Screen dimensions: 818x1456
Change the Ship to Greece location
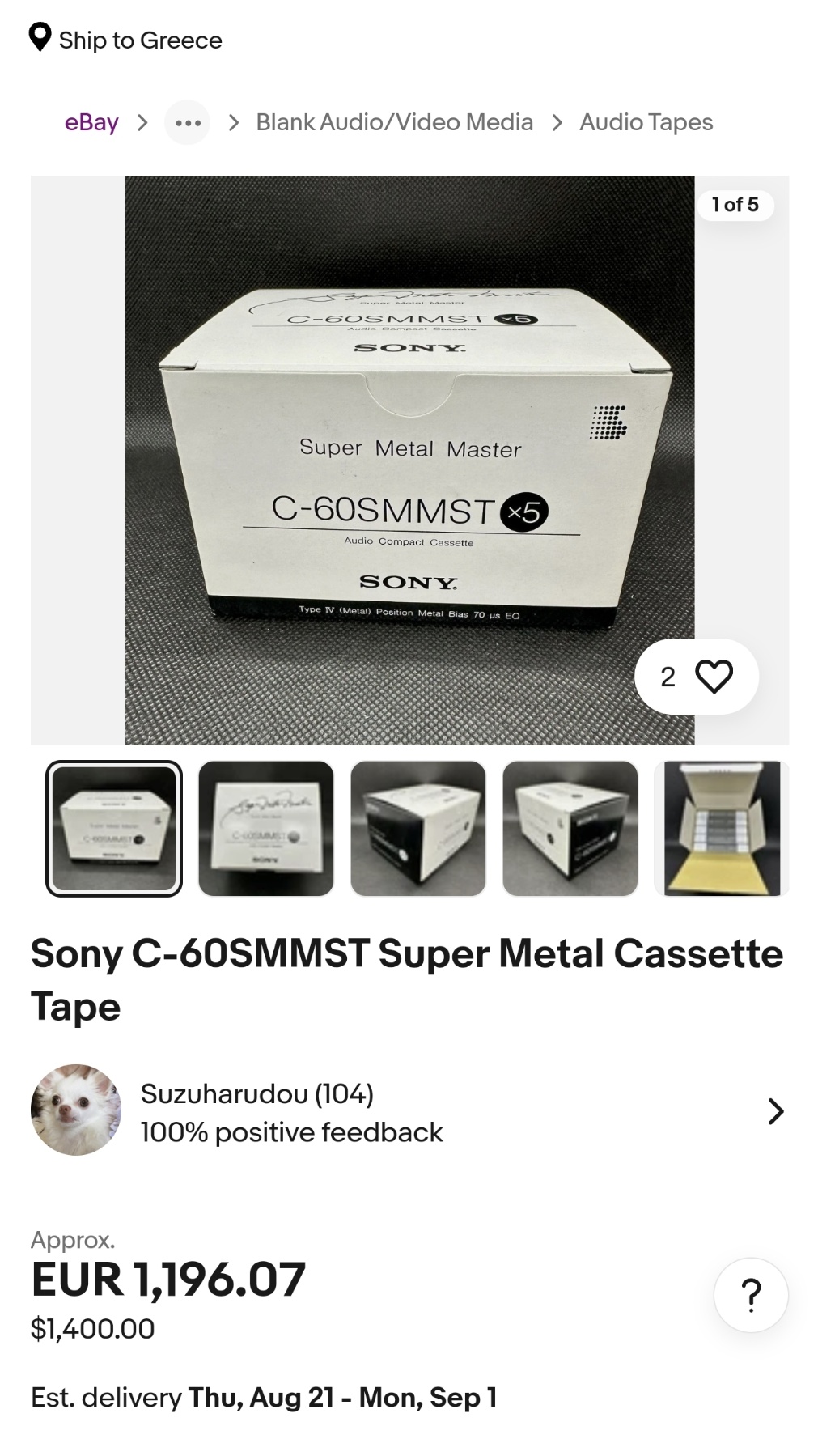[x=125, y=40]
